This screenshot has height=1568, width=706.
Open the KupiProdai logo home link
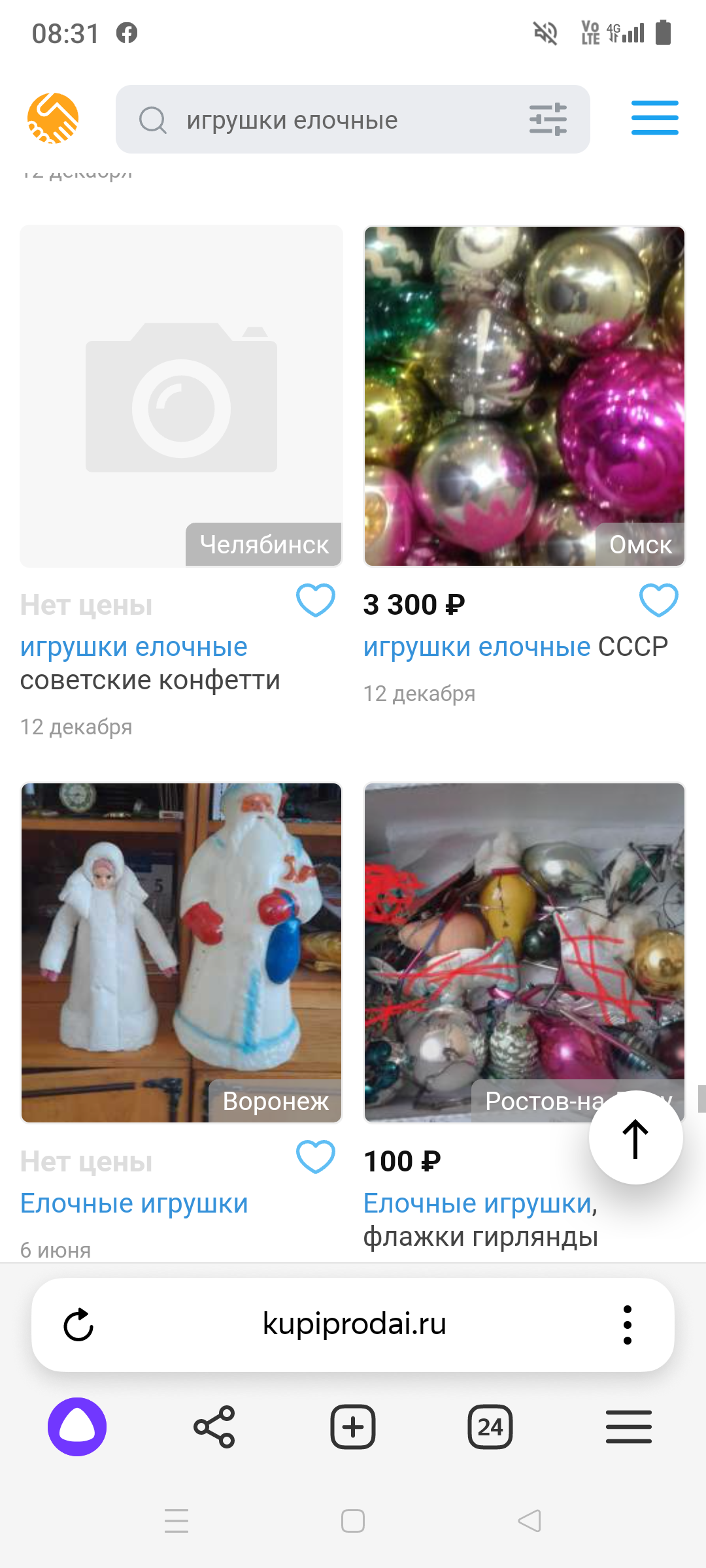tap(53, 118)
